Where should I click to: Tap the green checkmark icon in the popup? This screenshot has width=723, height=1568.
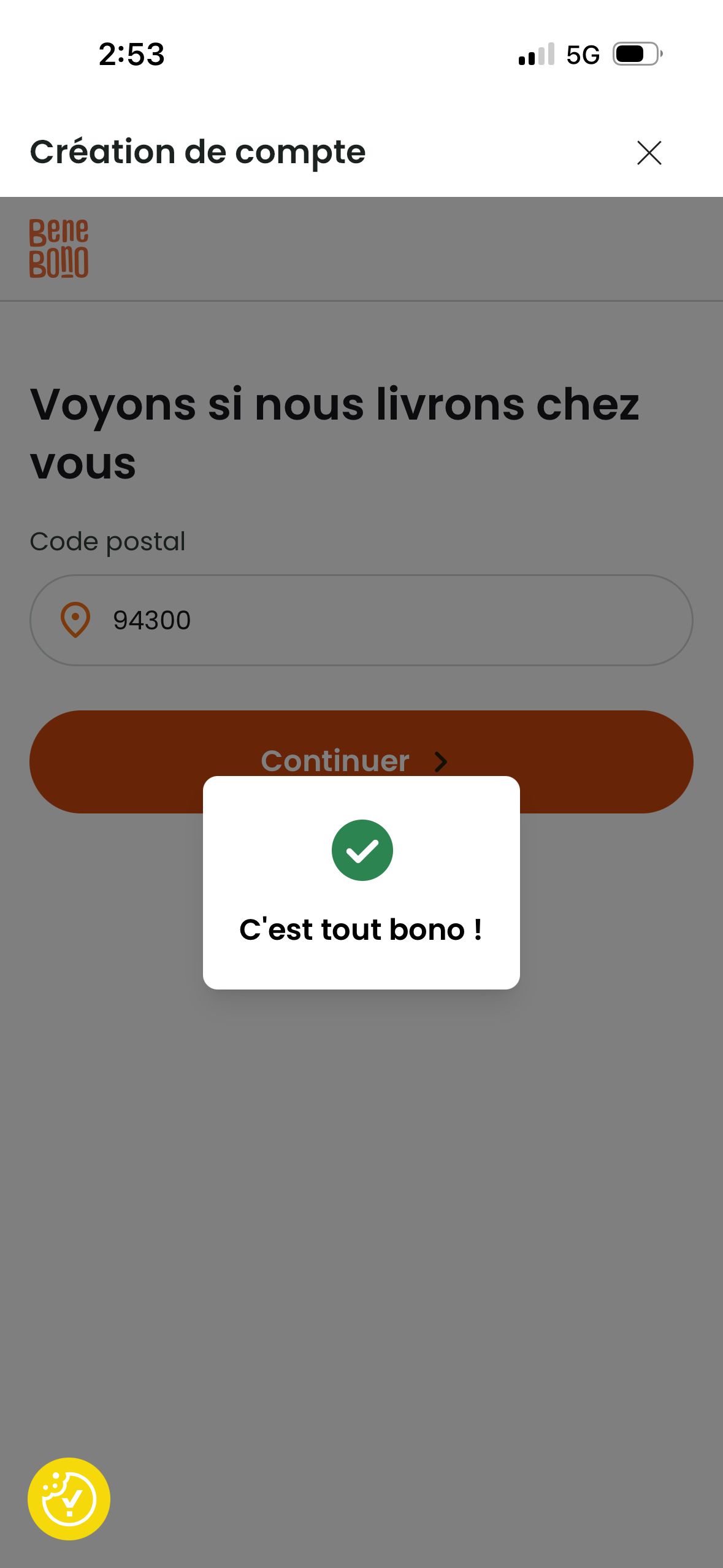(x=361, y=850)
